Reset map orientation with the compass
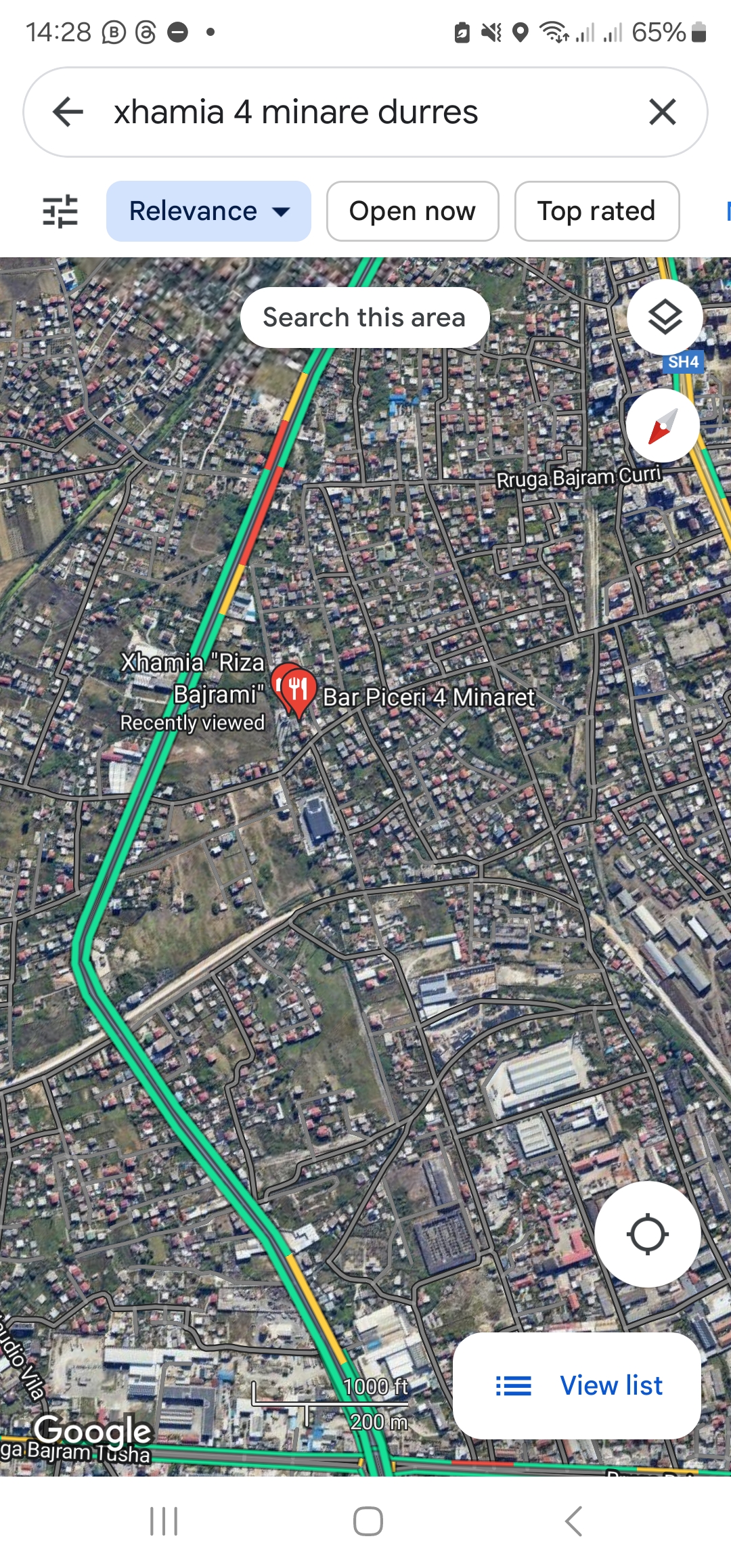Viewport: 731px width, 1568px height. coord(662,426)
